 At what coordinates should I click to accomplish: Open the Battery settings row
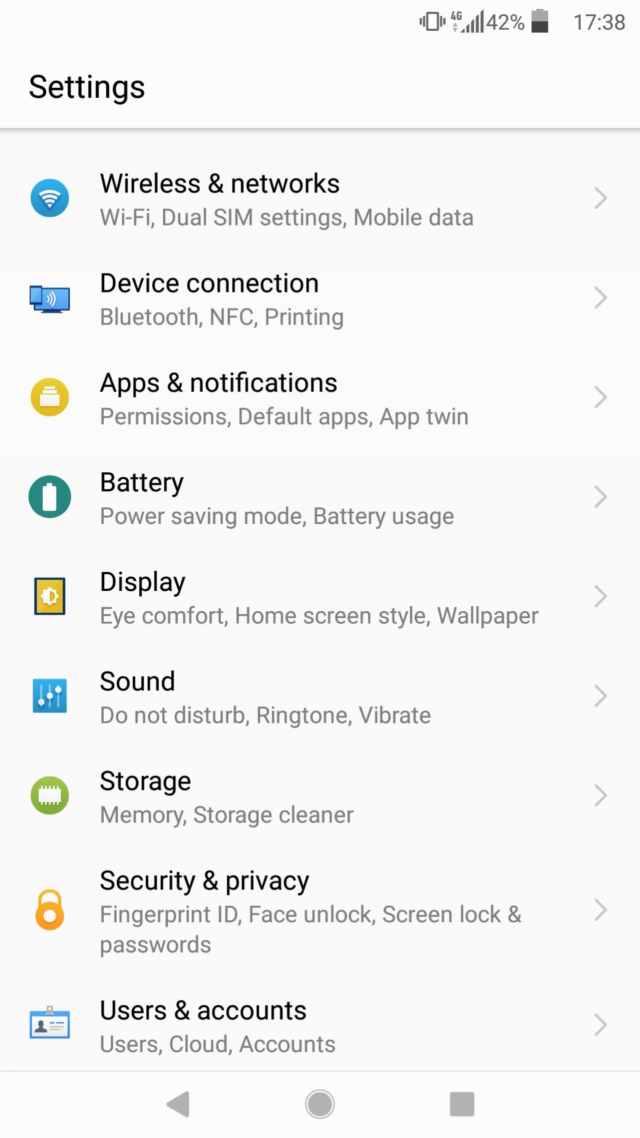pyautogui.click(x=320, y=497)
